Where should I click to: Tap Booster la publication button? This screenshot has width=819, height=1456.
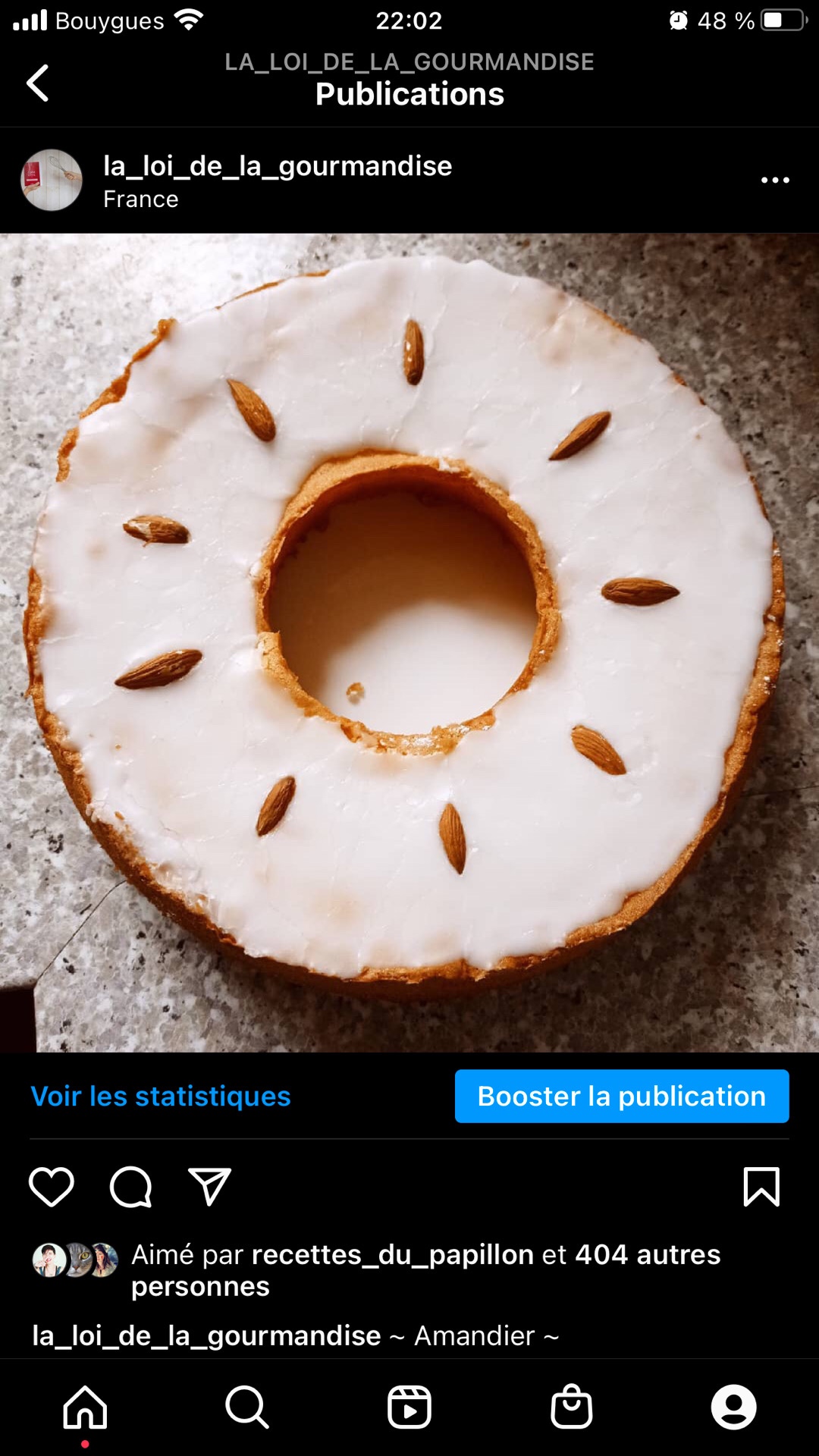622,1096
